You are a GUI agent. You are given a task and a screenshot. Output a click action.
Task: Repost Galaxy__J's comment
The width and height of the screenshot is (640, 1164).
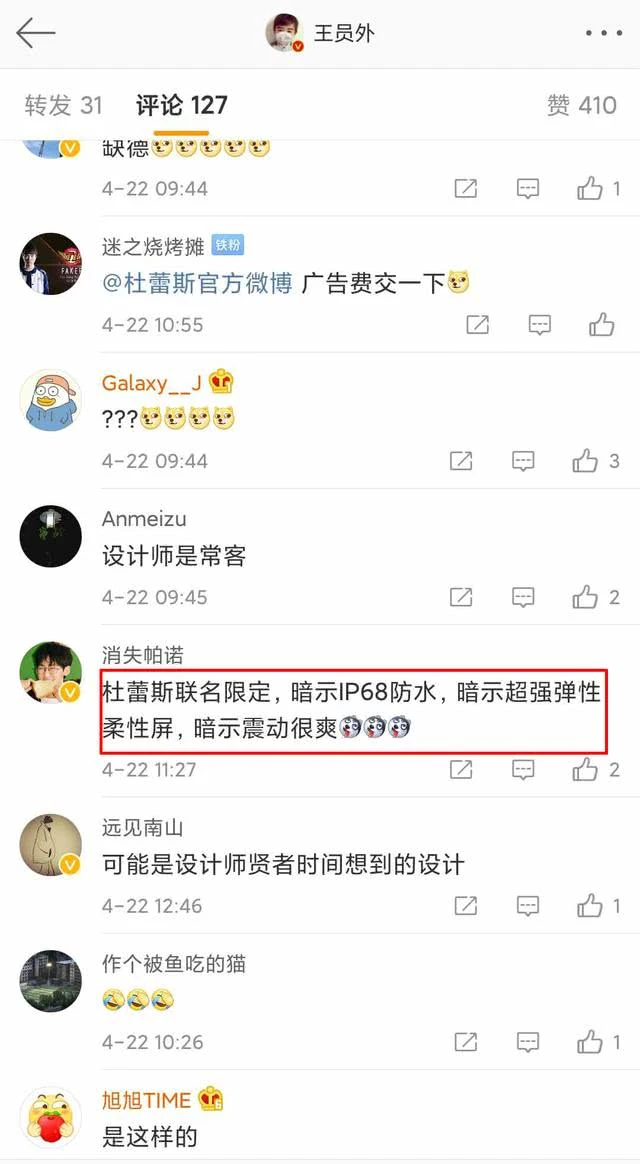(462, 461)
